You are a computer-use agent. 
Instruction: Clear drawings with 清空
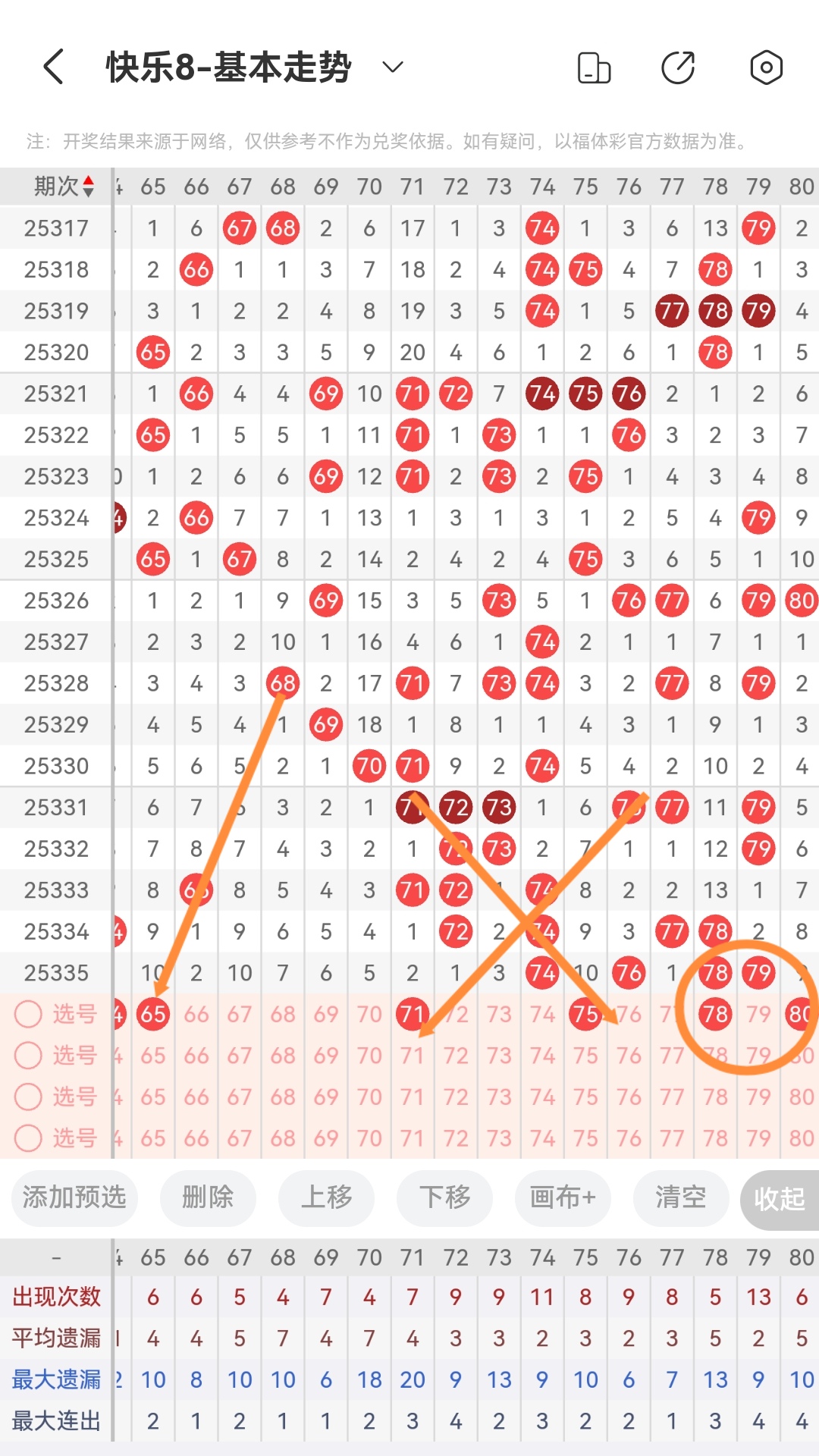(x=681, y=1197)
